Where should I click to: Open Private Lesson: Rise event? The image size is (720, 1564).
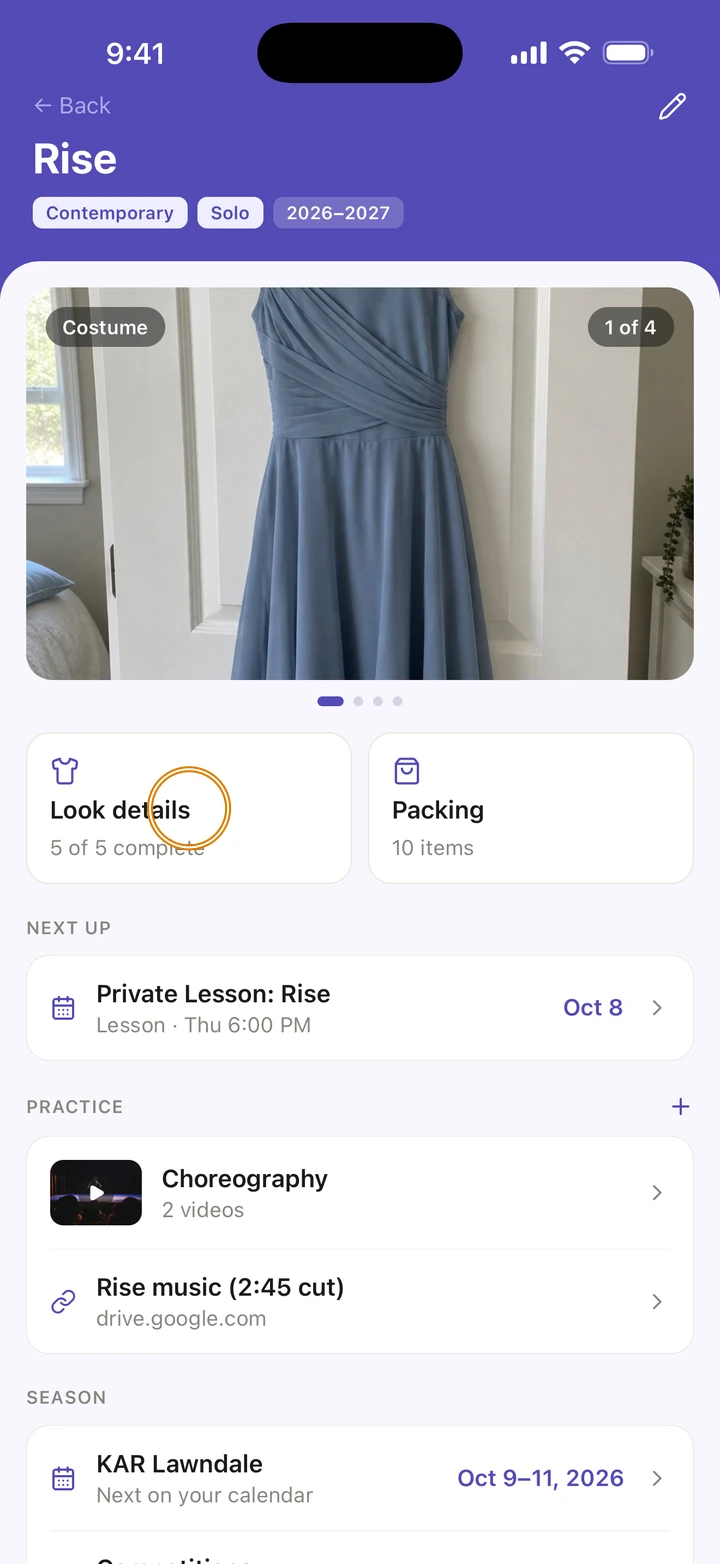tap(360, 1008)
